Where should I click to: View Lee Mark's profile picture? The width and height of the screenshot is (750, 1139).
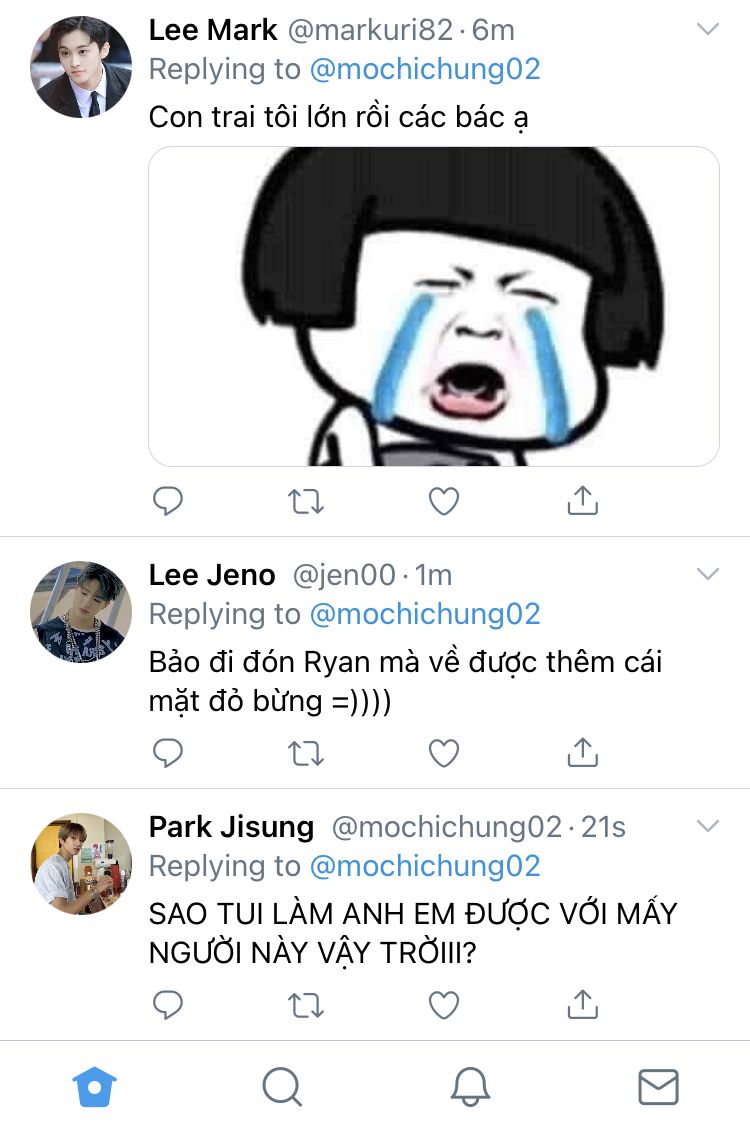82,67
